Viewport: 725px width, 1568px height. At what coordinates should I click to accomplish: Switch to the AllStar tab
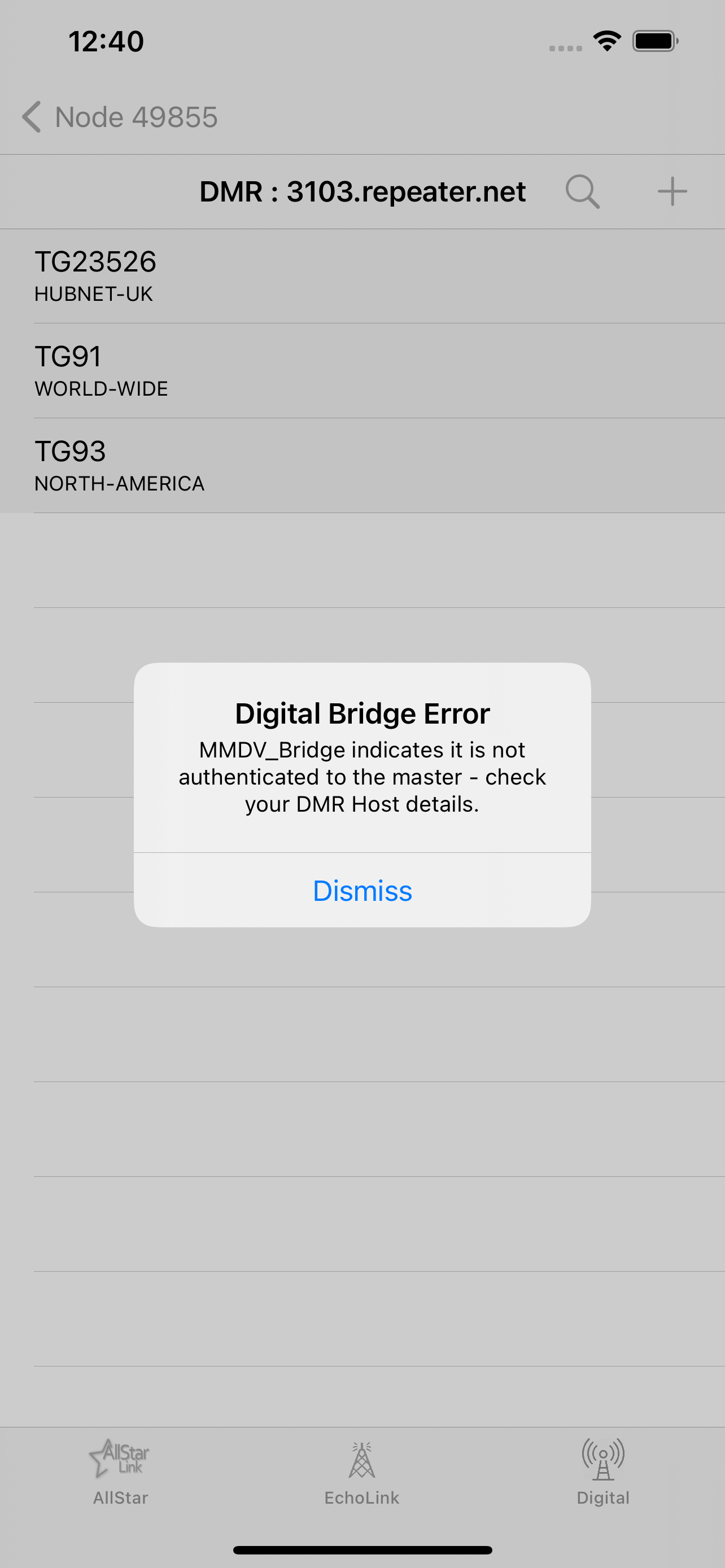pos(120,1472)
